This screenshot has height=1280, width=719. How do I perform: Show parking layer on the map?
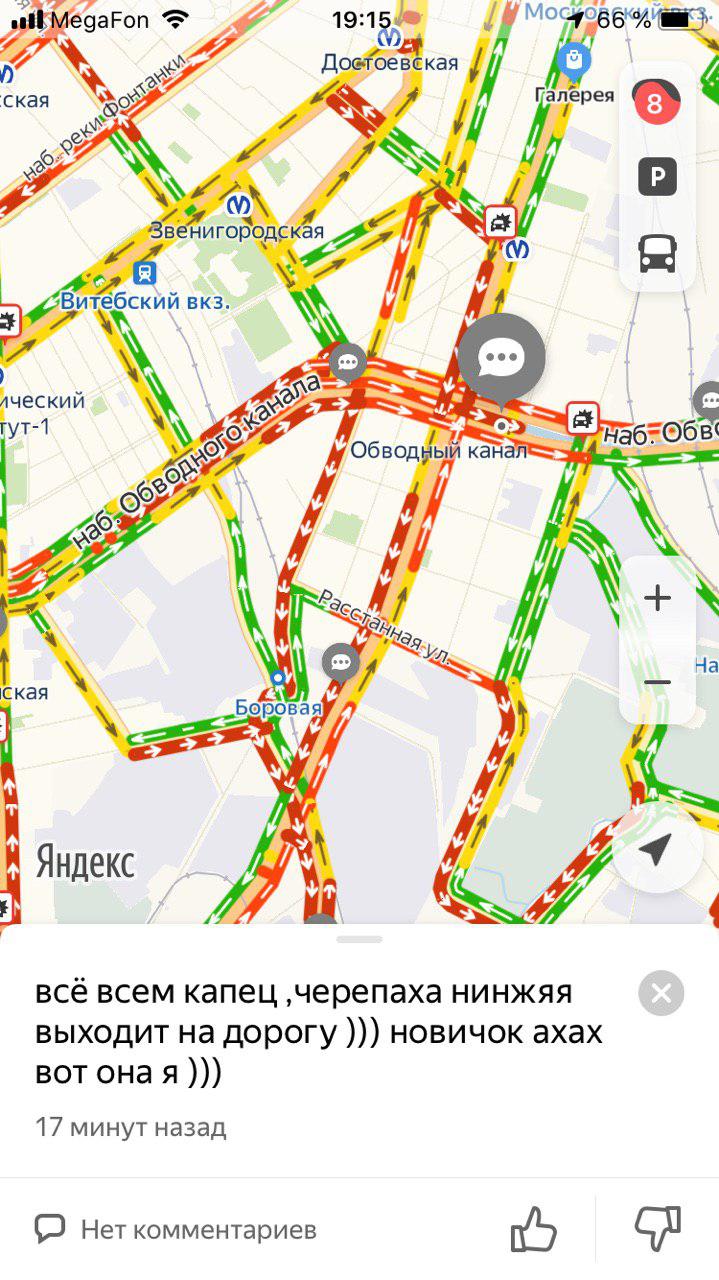coord(657,178)
